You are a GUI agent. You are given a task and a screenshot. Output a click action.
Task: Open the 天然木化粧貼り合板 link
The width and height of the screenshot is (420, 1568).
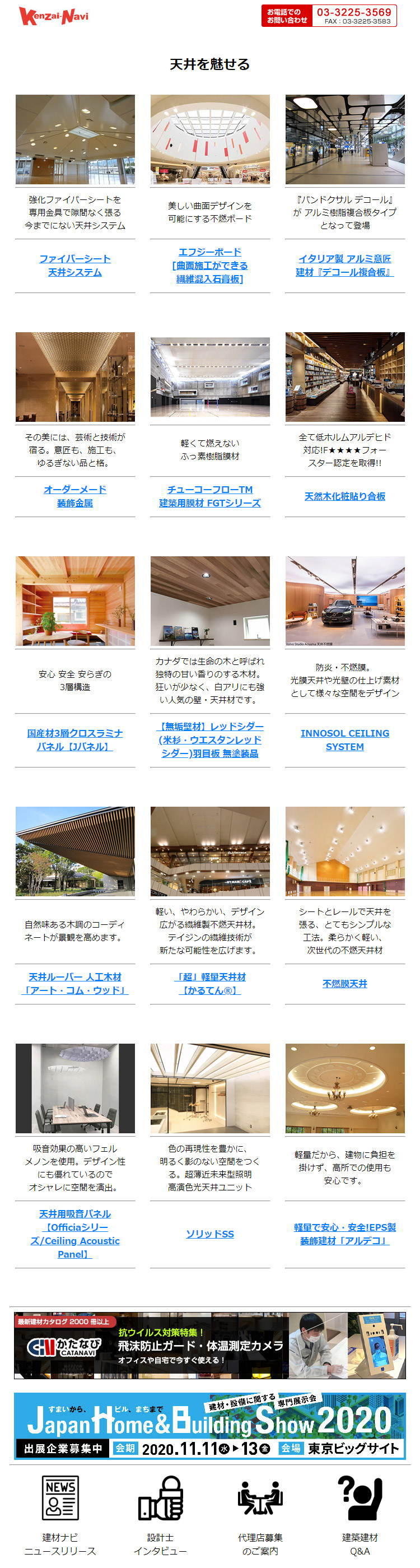[344, 496]
